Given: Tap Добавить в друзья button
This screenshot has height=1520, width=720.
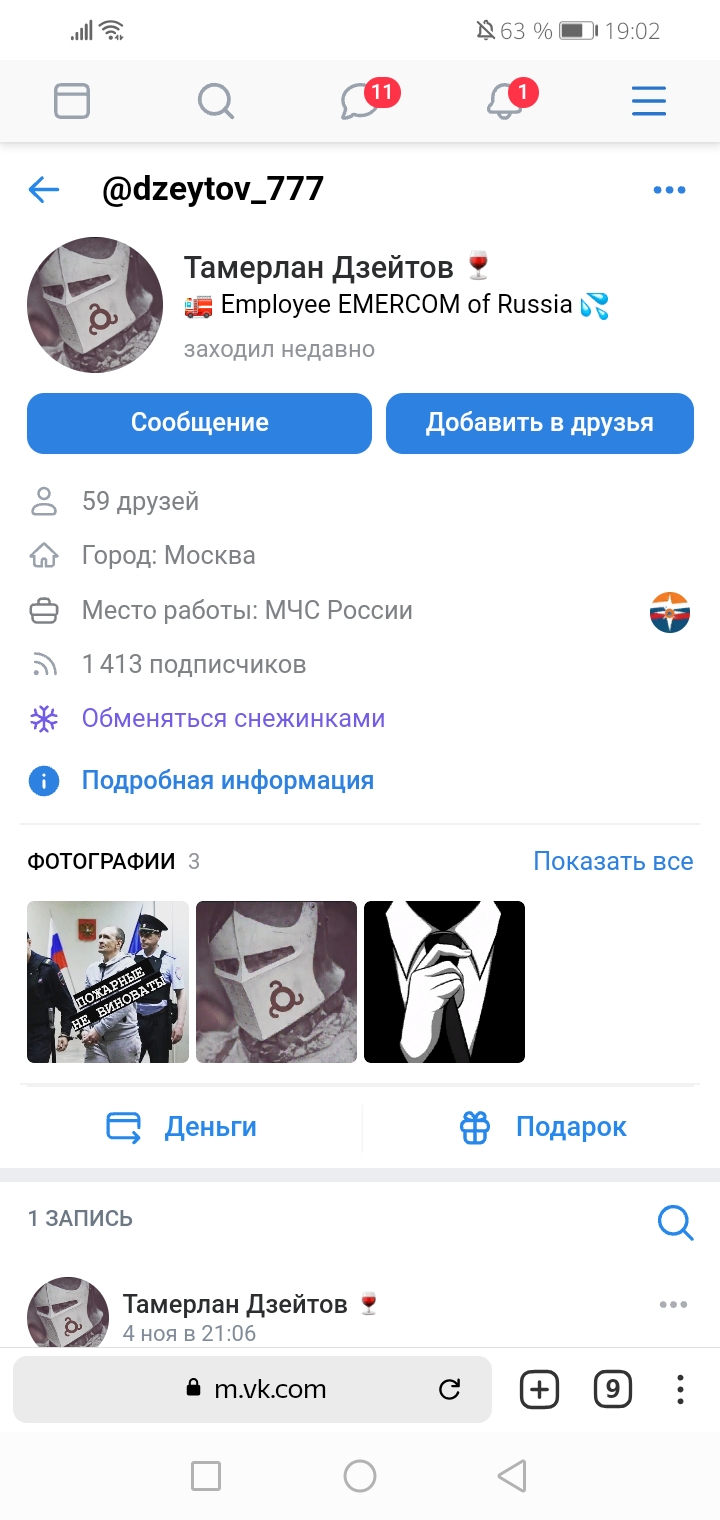Looking at the screenshot, I should pyautogui.click(x=540, y=423).
